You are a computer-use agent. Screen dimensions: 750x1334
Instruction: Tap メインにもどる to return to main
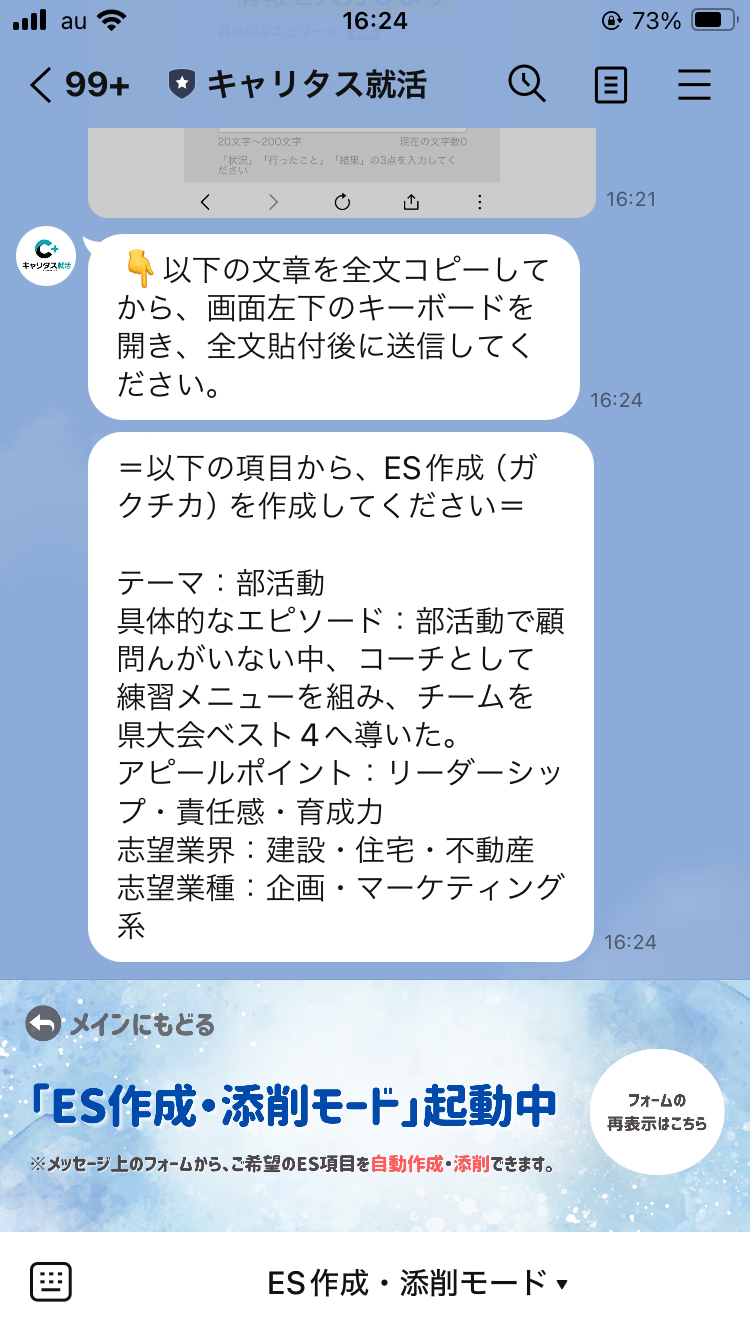click(121, 1024)
